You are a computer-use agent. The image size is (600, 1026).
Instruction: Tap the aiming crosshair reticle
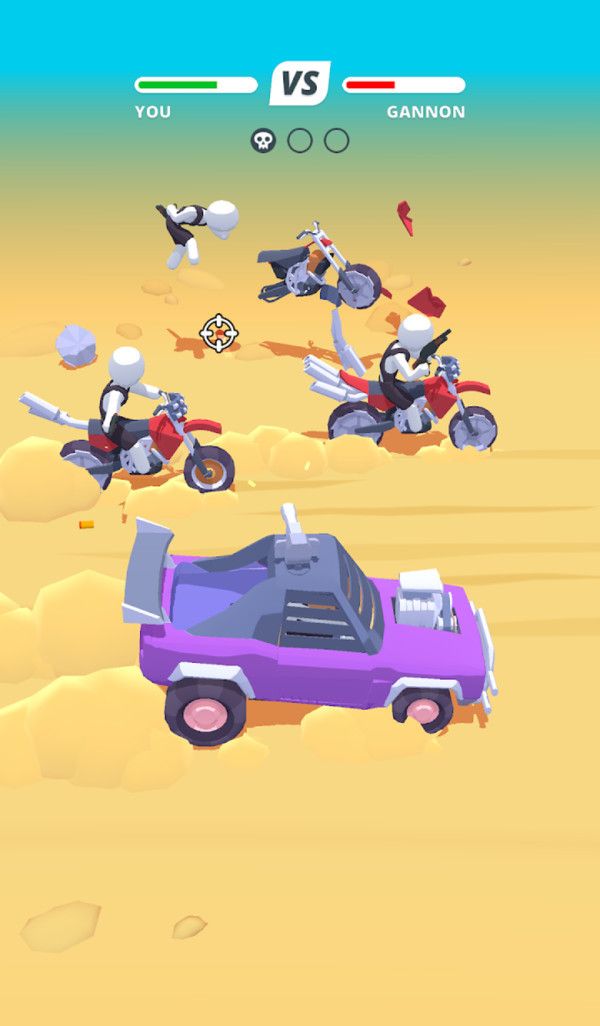pyautogui.click(x=219, y=332)
